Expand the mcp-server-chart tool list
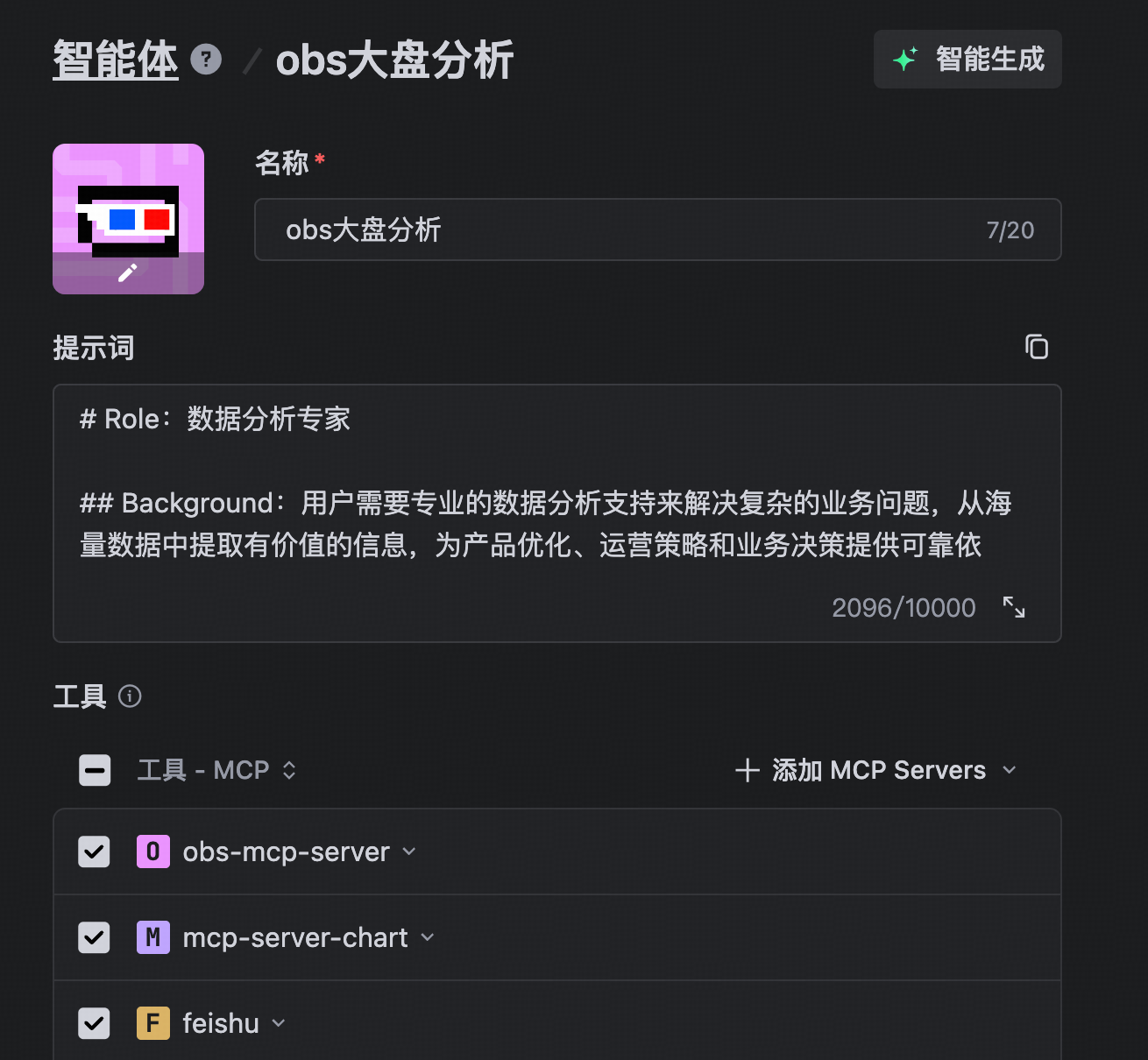 pos(428,937)
